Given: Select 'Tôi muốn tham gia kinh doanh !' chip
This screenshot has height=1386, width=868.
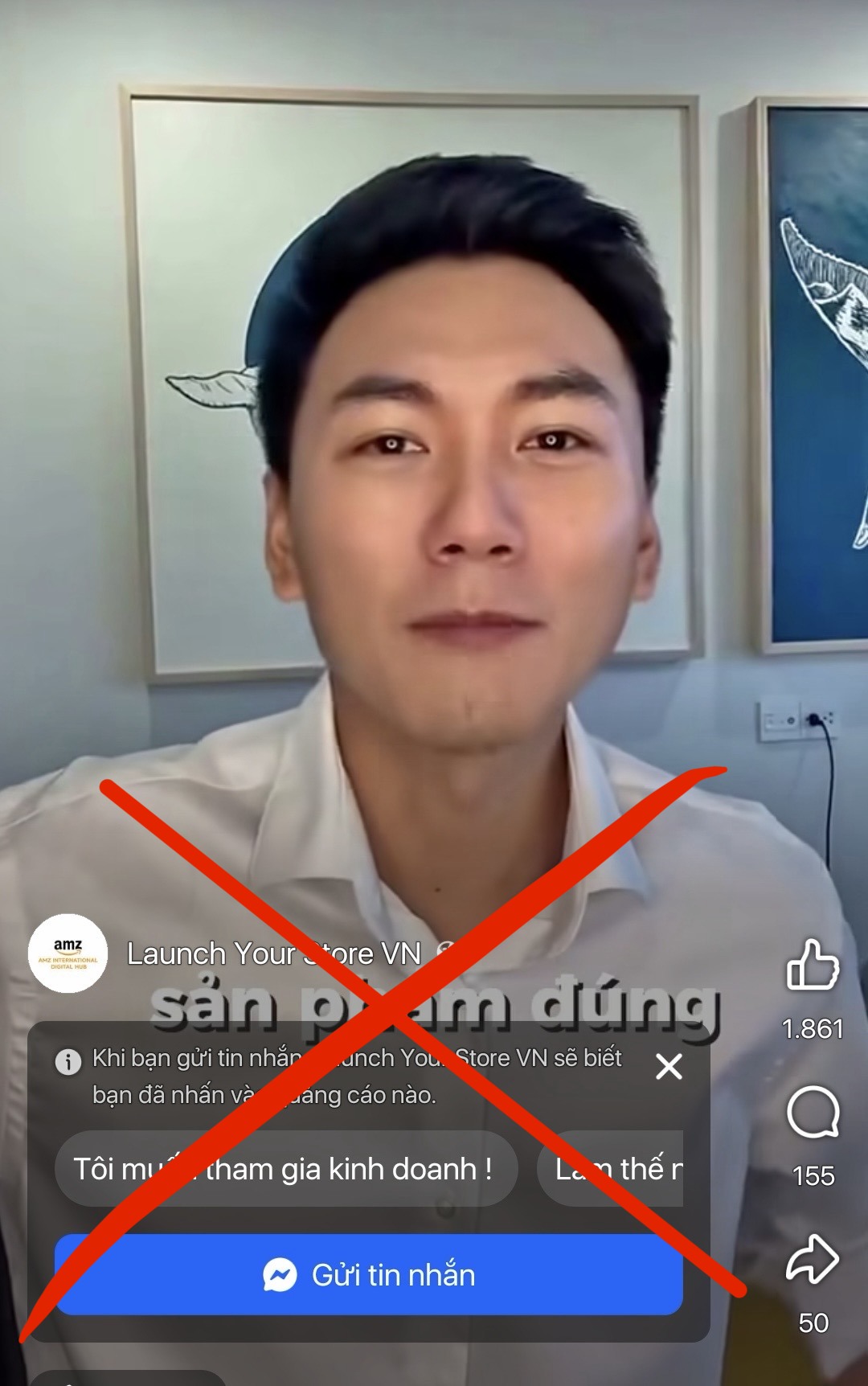Looking at the screenshot, I should (x=285, y=1169).
